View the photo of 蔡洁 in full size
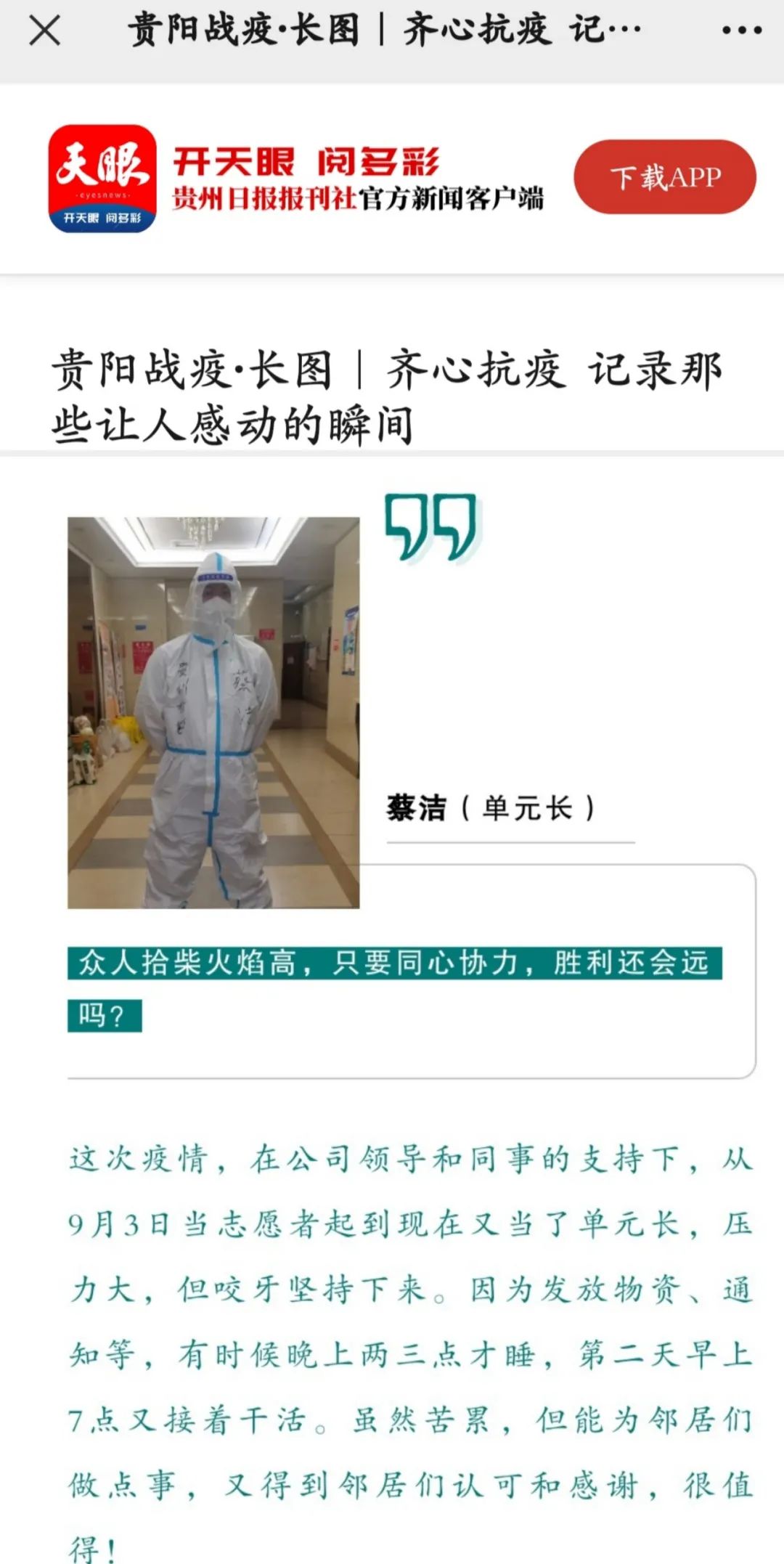Image resolution: width=784 pixels, height=1564 pixels. [213, 712]
